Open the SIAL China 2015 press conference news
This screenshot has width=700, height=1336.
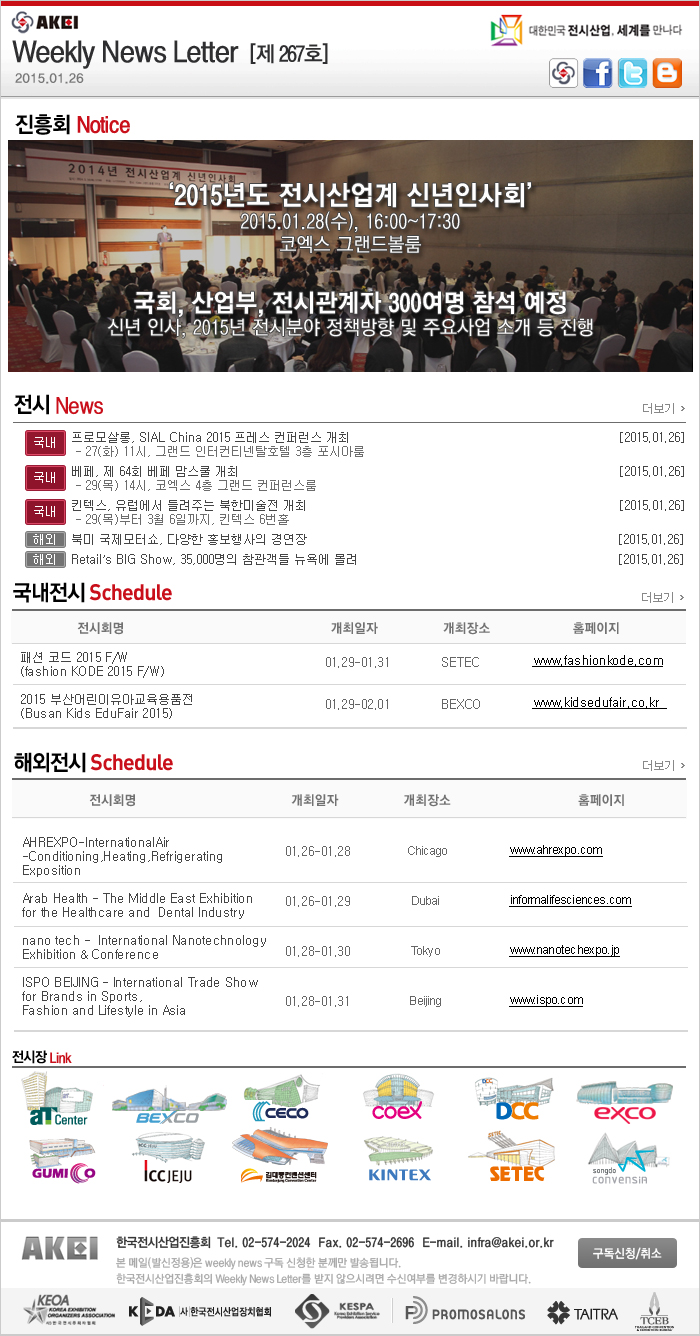click(x=210, y=437)
